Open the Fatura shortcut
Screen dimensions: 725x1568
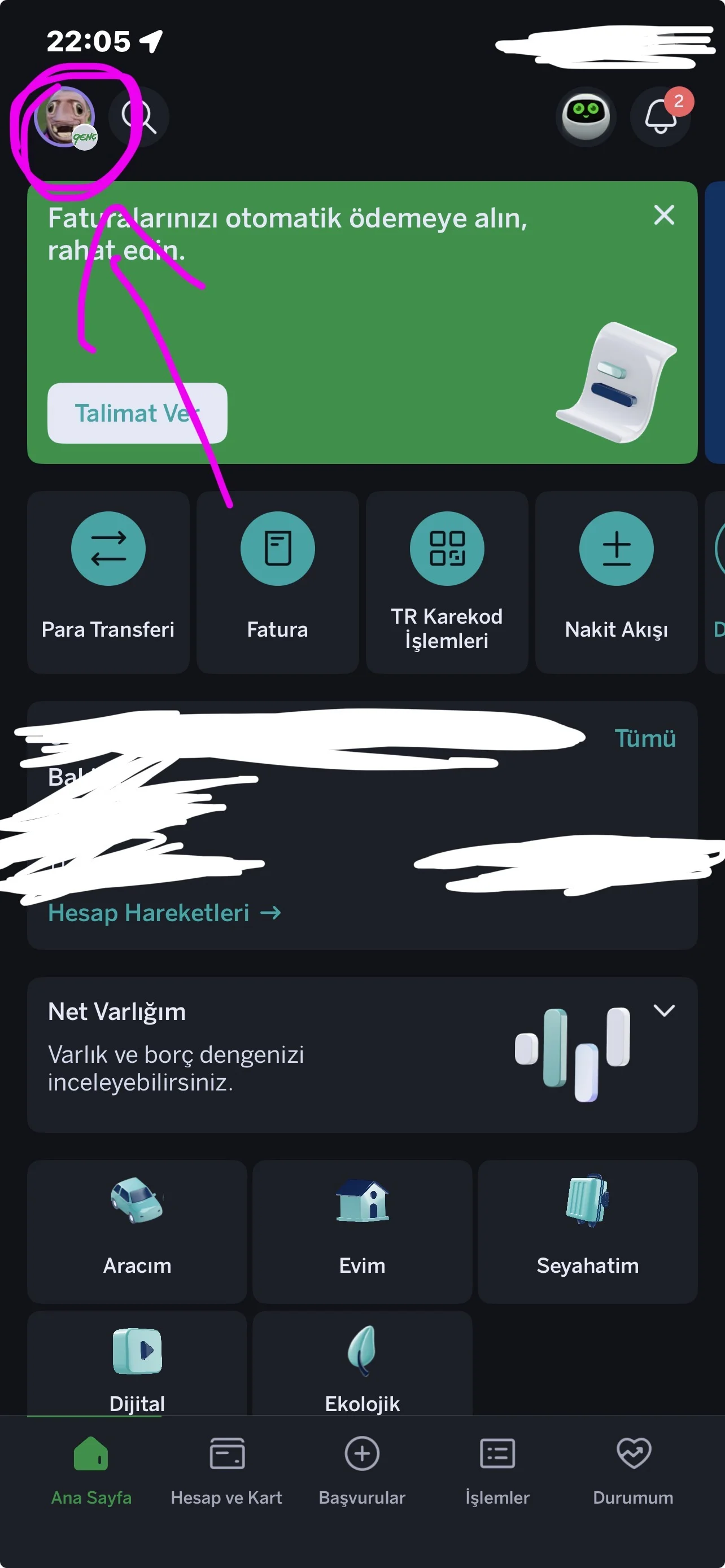tap(277, 581)
